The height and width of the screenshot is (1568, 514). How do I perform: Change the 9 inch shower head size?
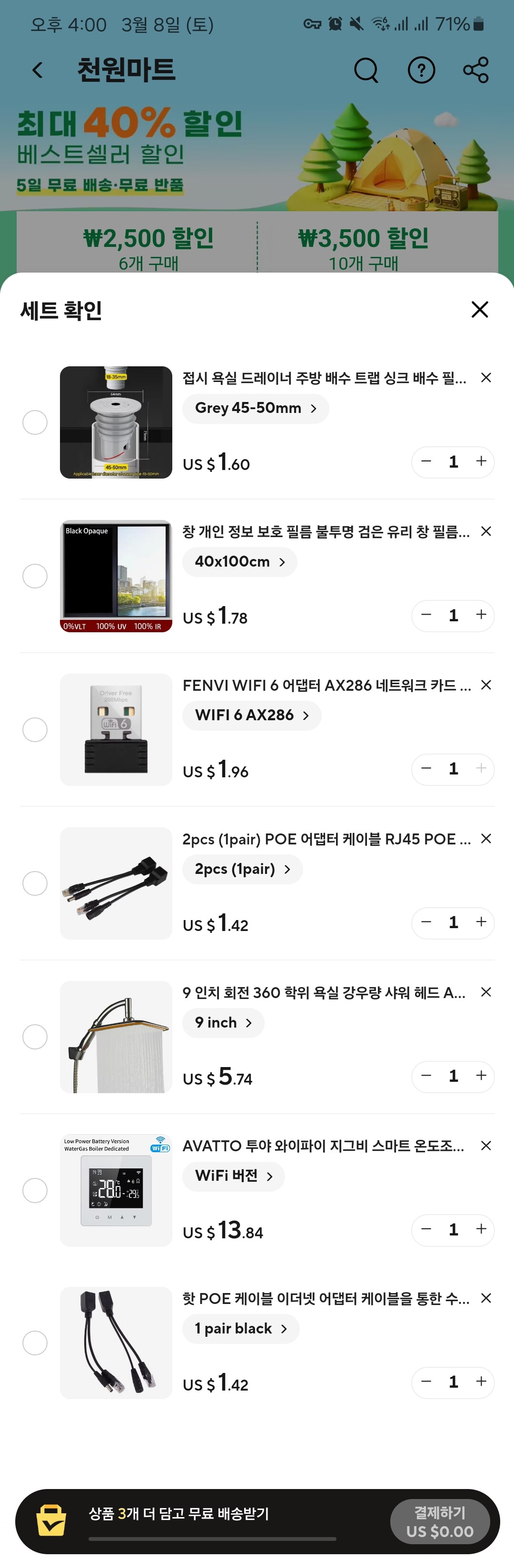point(223,1023)
